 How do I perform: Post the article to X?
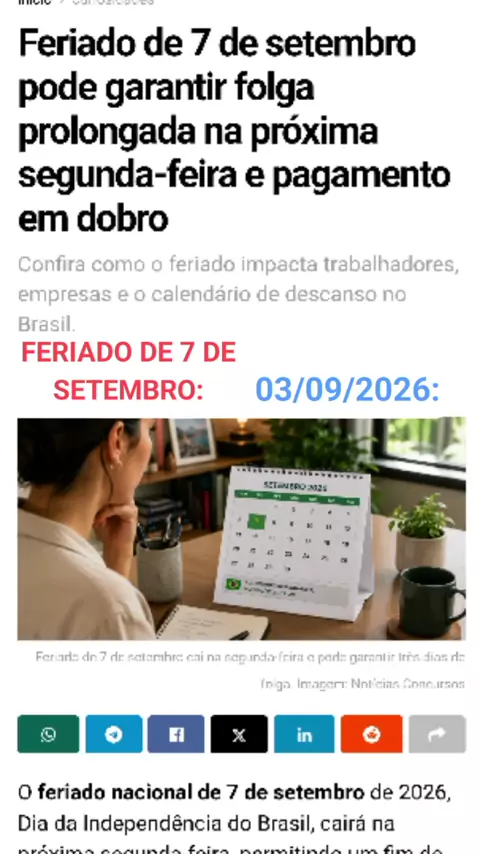pos(239,734)
